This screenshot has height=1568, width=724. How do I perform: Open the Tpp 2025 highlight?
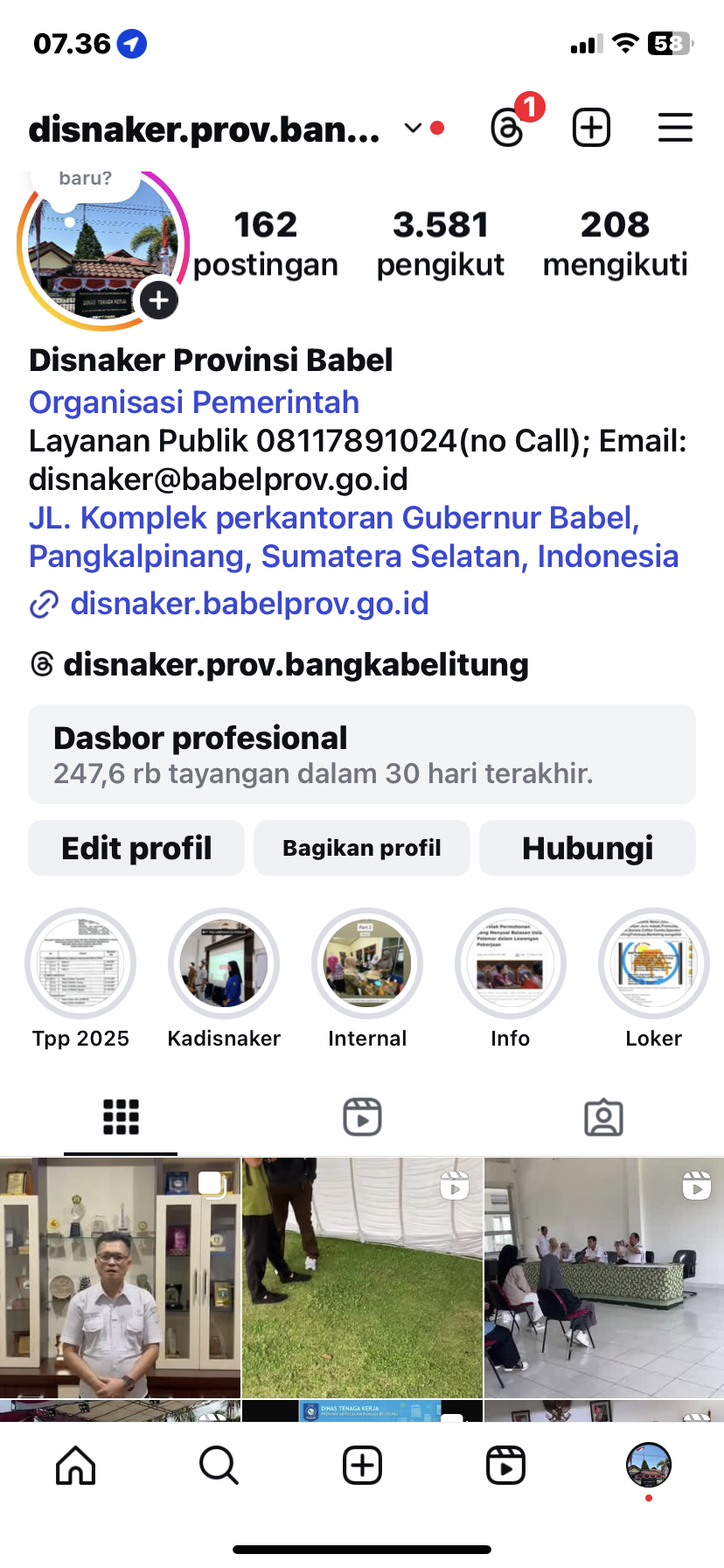(80, 963)
